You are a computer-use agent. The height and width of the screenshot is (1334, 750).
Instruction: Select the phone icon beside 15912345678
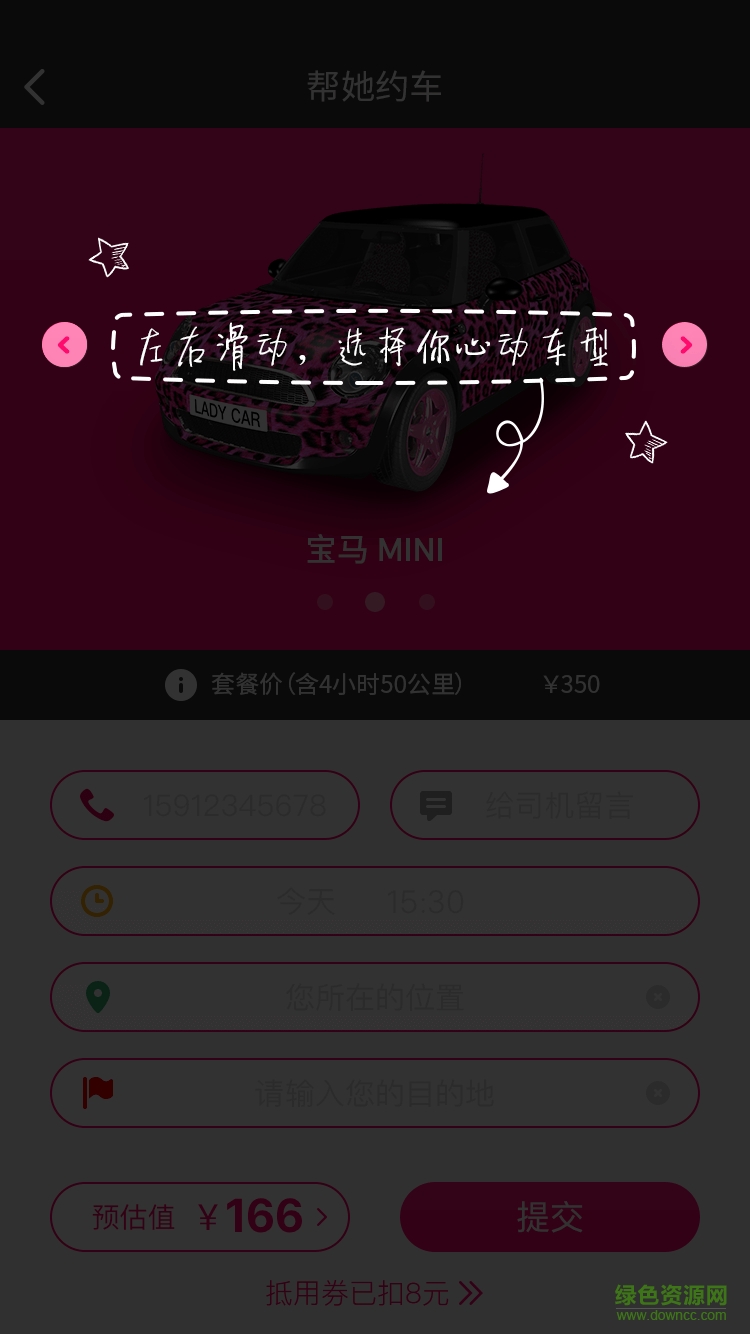(97, 805)
